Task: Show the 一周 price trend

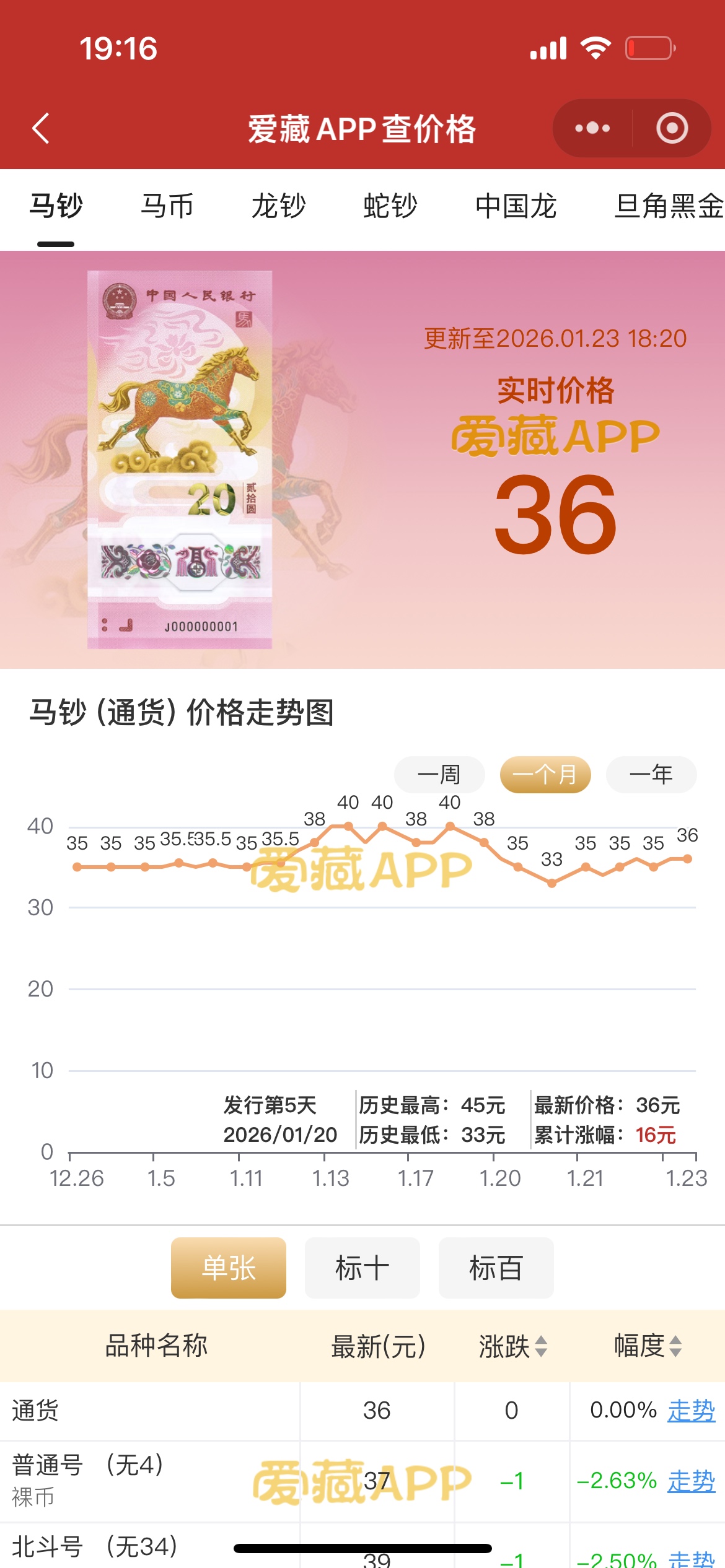Action: click(439, 775)
